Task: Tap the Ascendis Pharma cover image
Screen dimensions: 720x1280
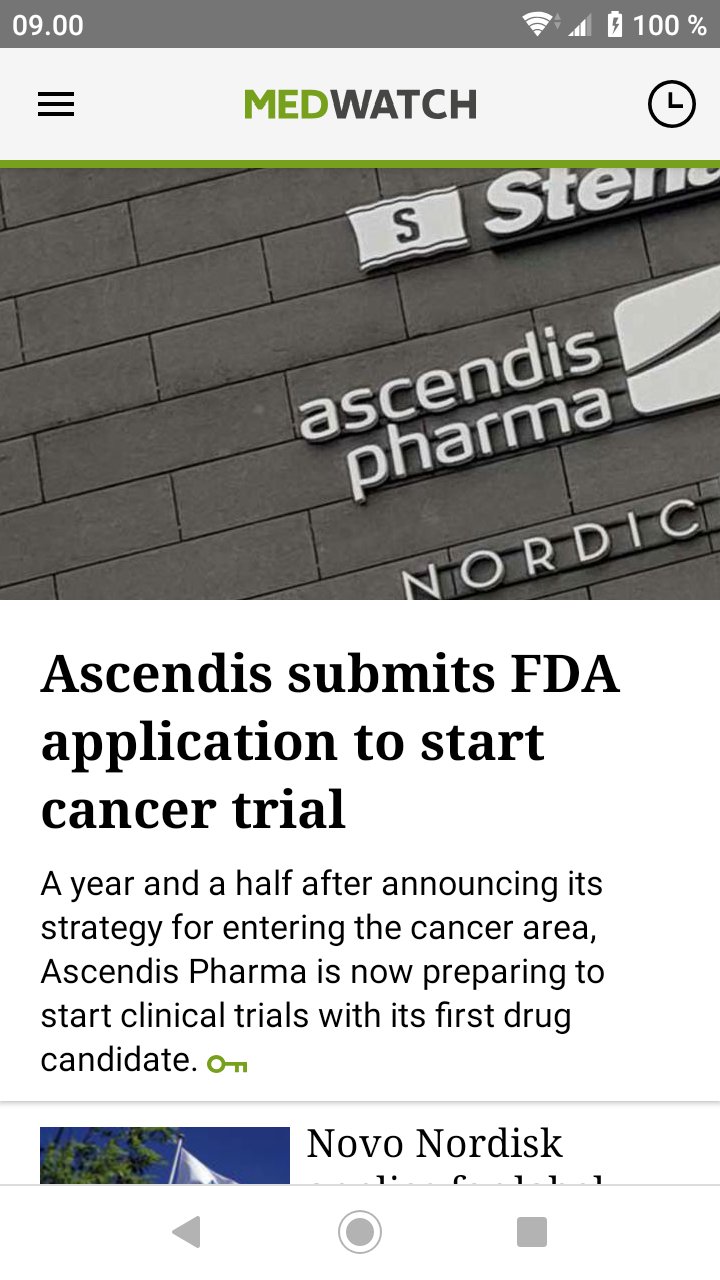Action: pos(360,380)
